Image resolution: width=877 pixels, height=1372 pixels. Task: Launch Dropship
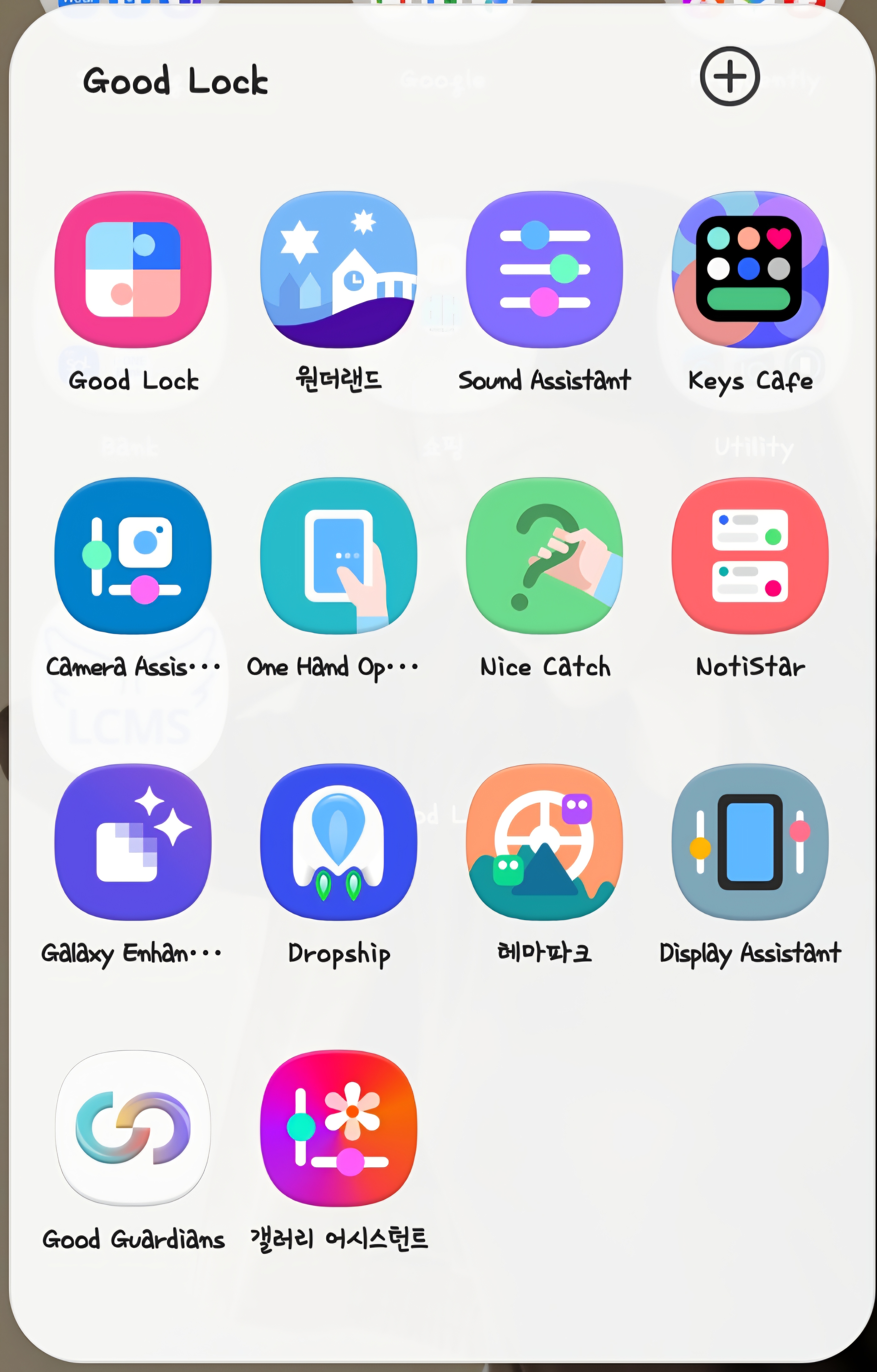click(339, 842)
